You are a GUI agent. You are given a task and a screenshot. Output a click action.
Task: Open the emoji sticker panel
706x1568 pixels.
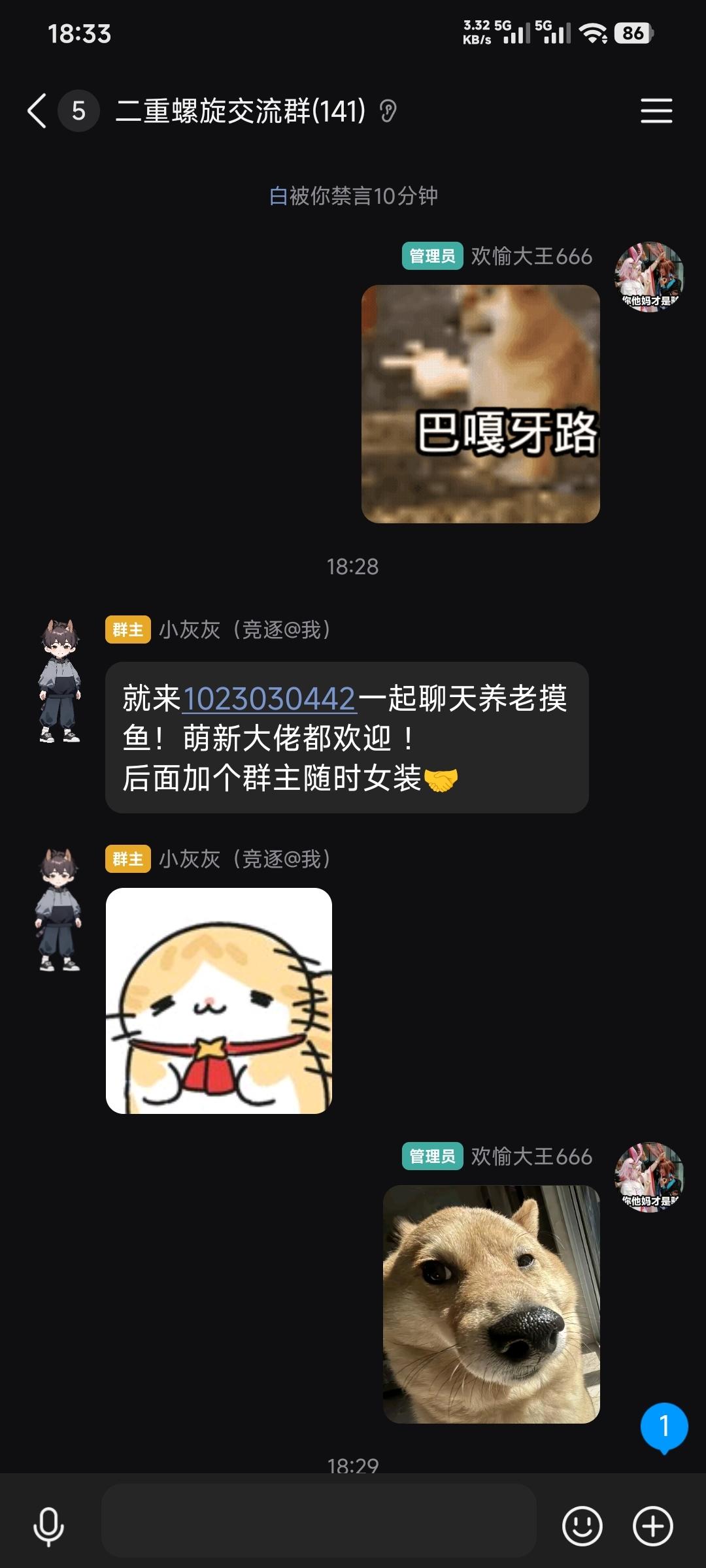582,1526
